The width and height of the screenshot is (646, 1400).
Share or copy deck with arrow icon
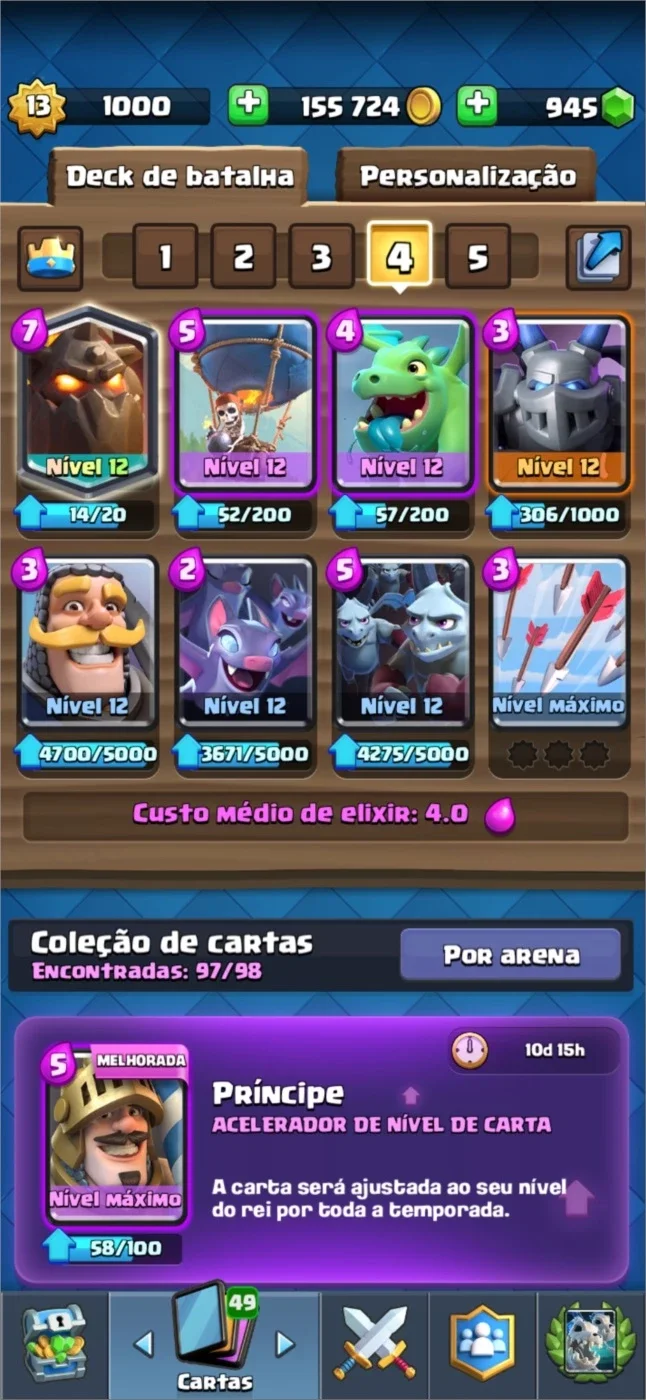point(598,258)
